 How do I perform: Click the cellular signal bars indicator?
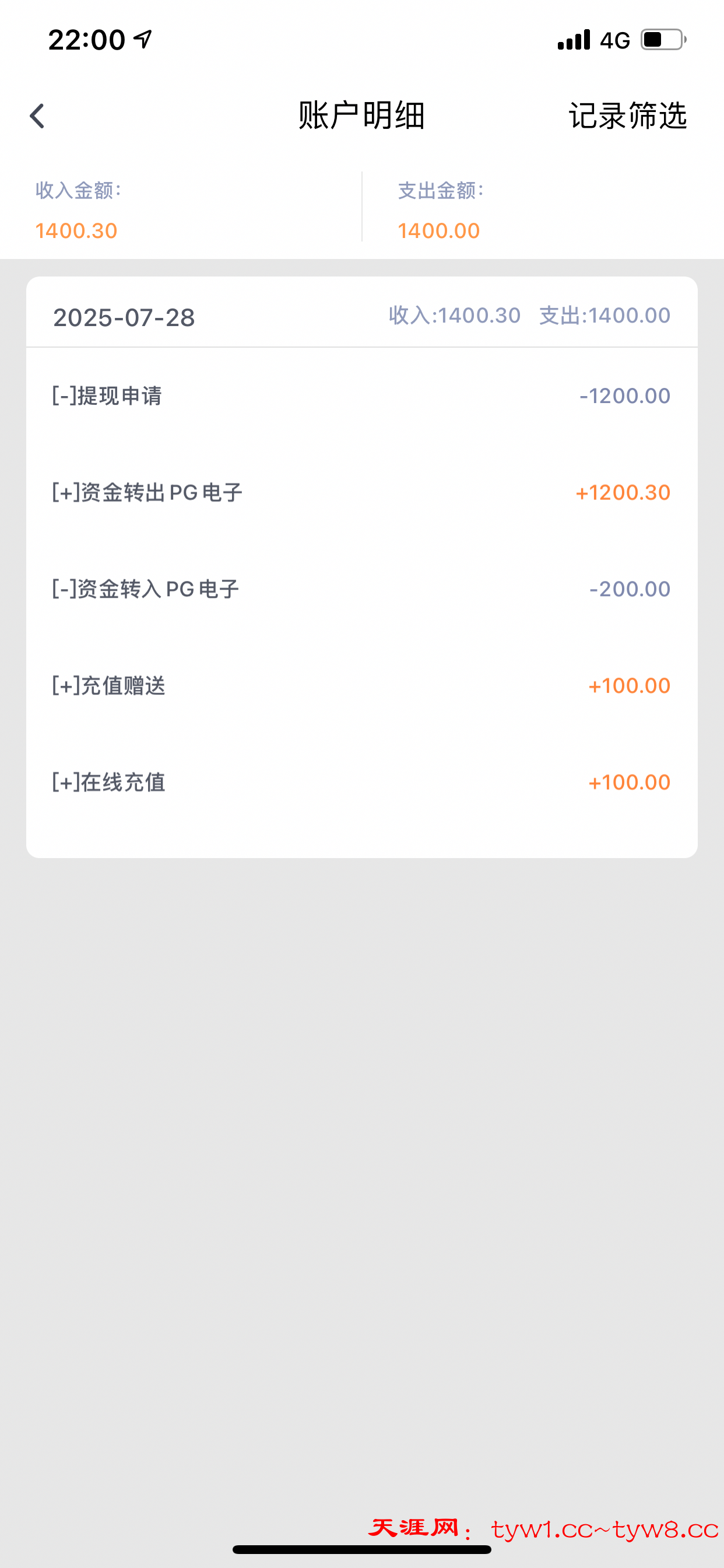[572, 39]
